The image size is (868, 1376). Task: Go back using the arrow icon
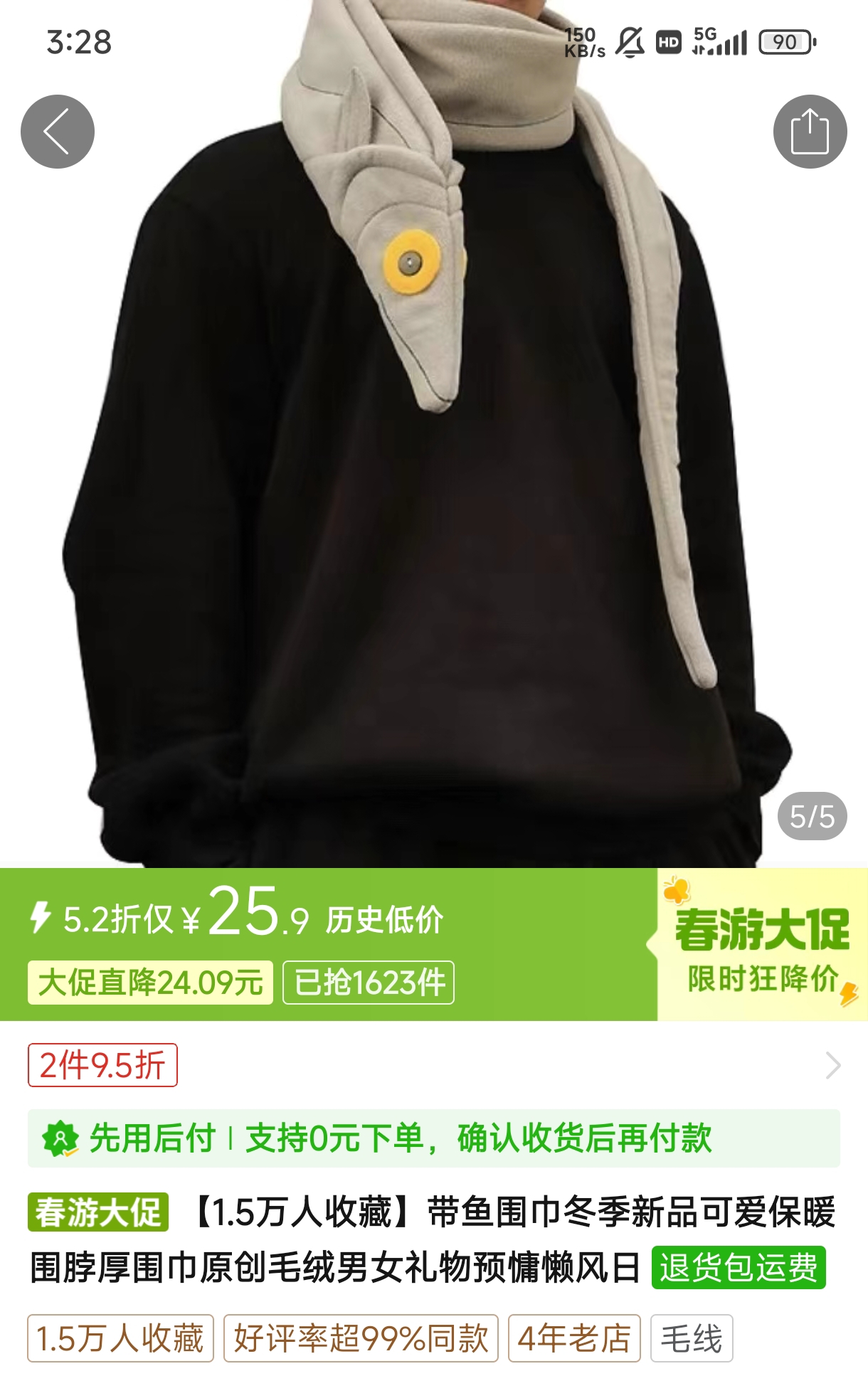point(58,132)
